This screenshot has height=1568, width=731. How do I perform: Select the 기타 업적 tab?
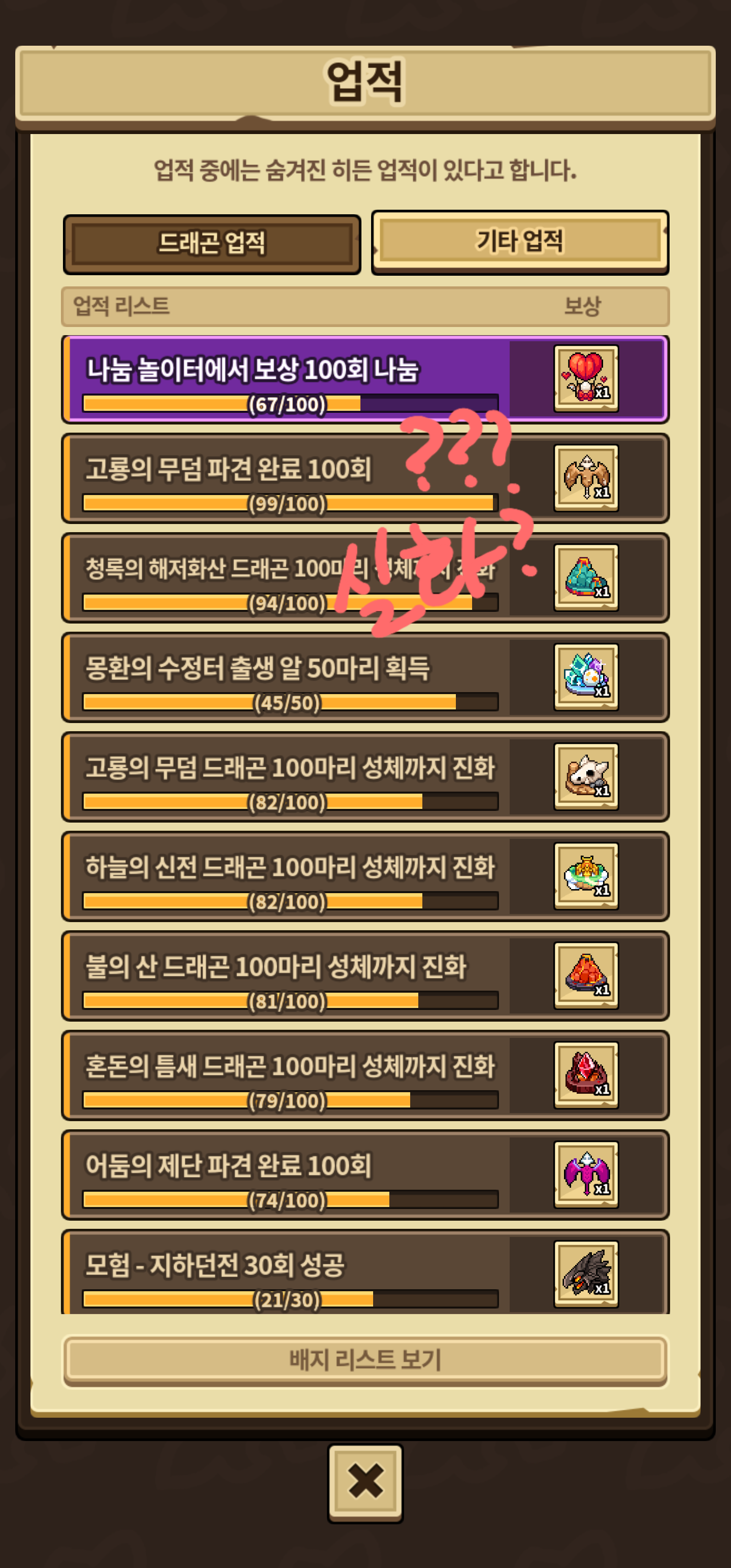tap(520, 242)
